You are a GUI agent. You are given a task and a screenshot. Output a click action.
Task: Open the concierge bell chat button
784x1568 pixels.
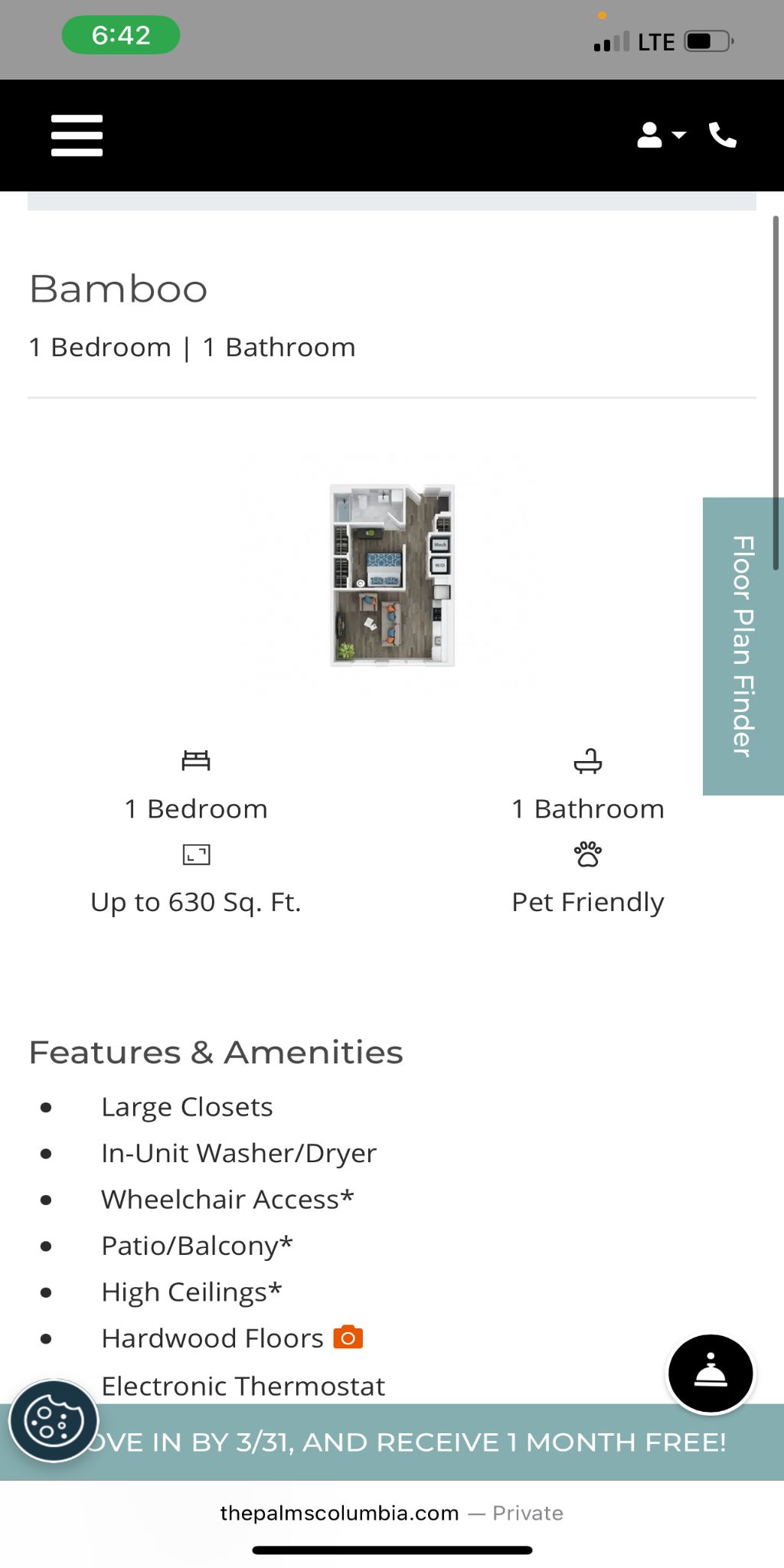710,1374
